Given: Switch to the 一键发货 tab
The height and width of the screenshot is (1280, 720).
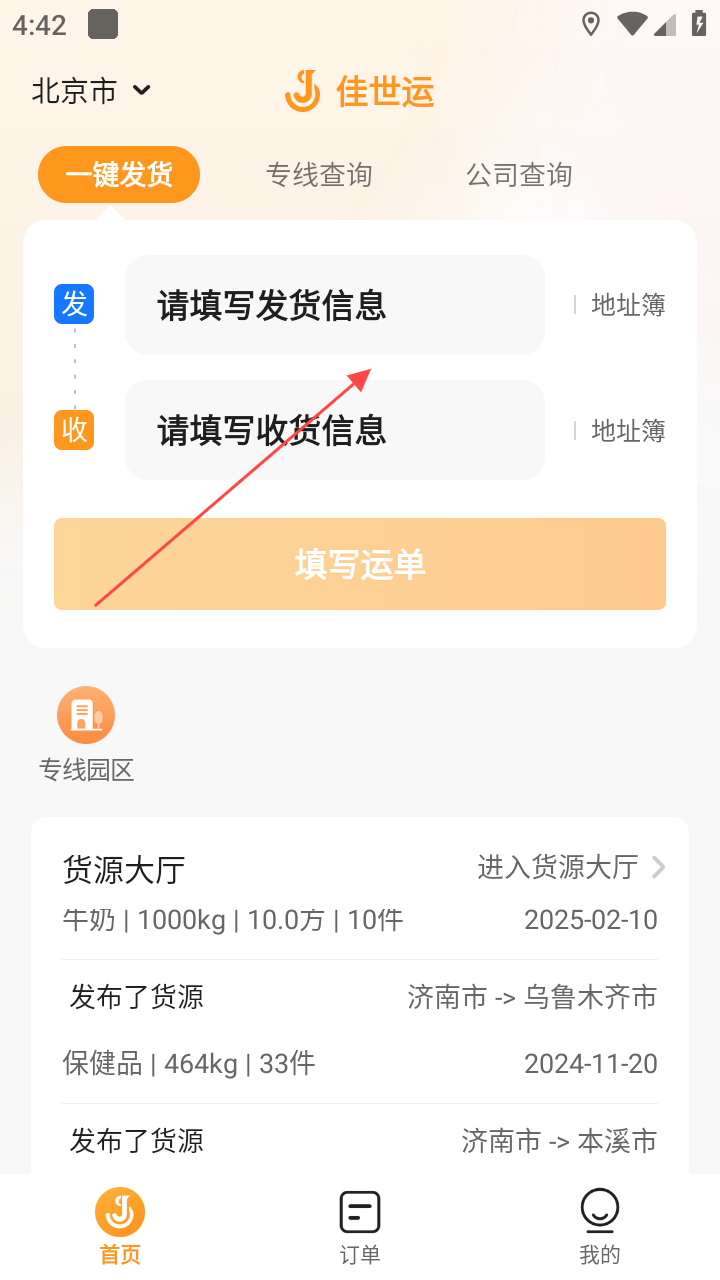Looking at the screenshot, I should click(x=119, y=175).
